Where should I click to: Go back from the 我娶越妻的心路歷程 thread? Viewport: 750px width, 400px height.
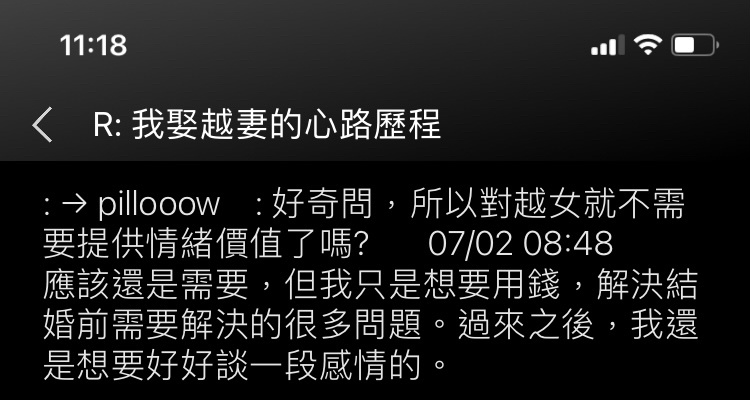[42, 126]
